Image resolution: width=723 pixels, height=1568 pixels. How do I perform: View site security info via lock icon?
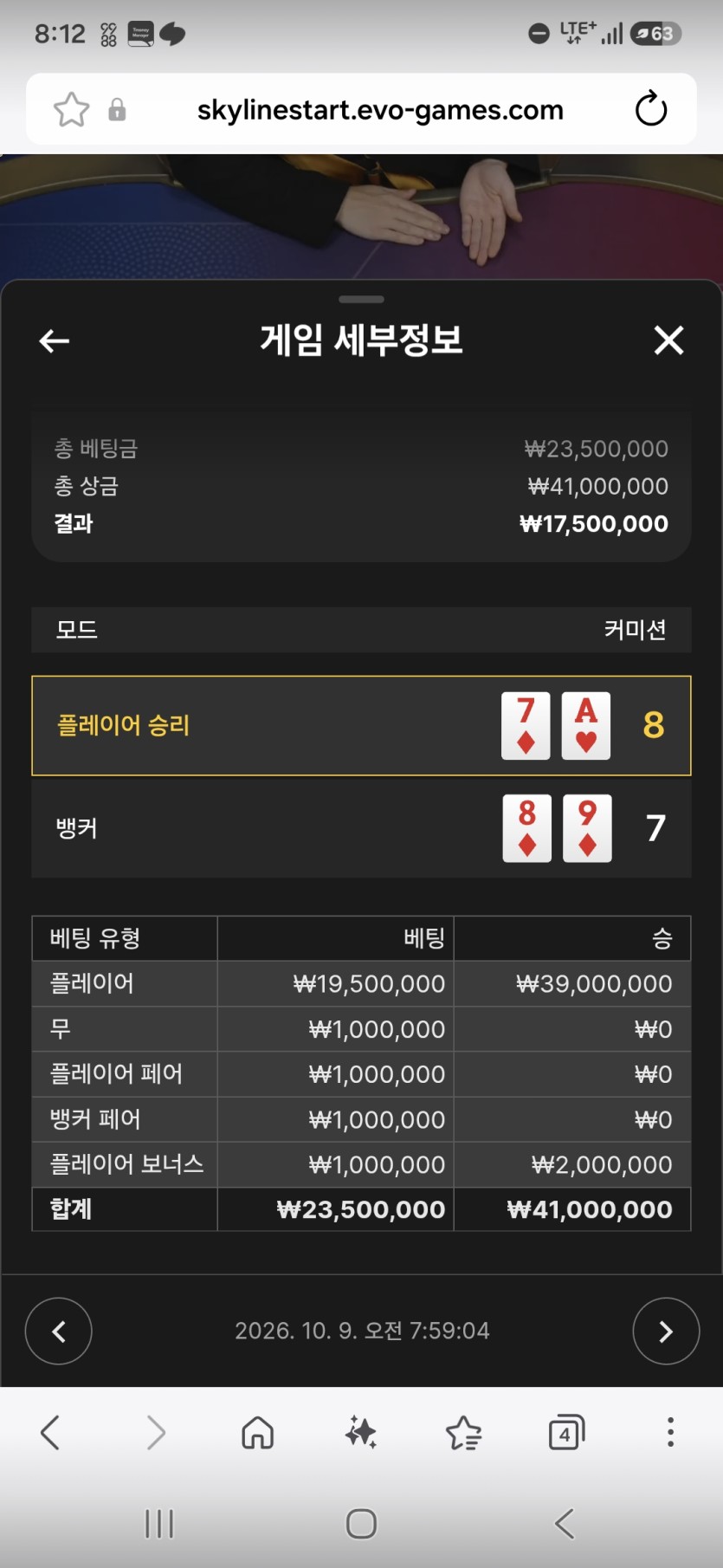click(117, 110)
